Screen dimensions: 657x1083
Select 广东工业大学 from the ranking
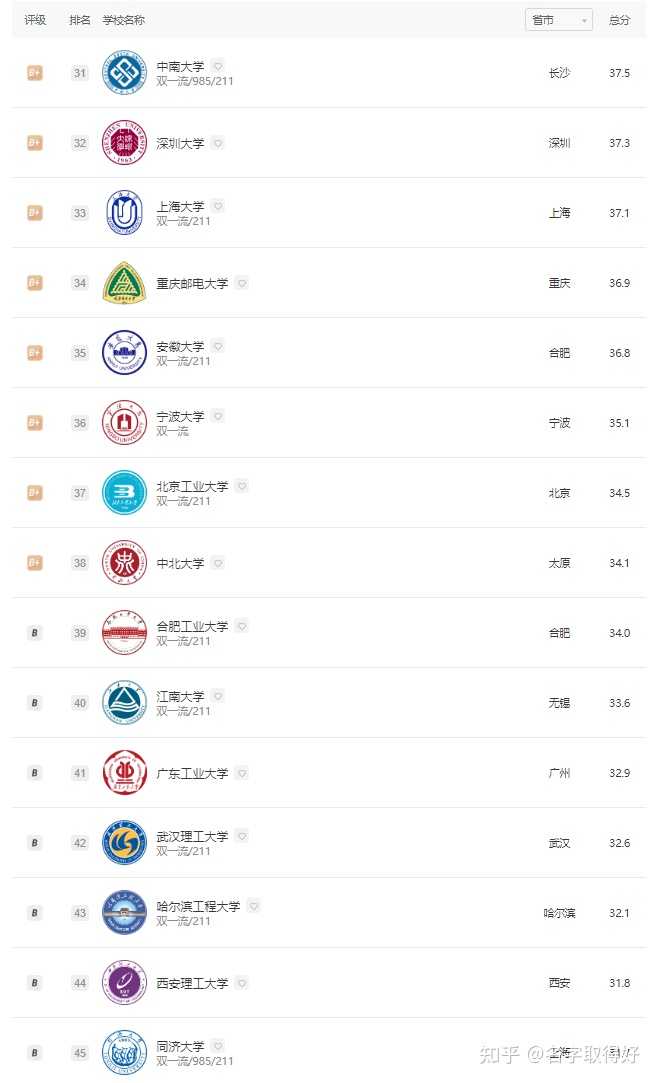192,773
